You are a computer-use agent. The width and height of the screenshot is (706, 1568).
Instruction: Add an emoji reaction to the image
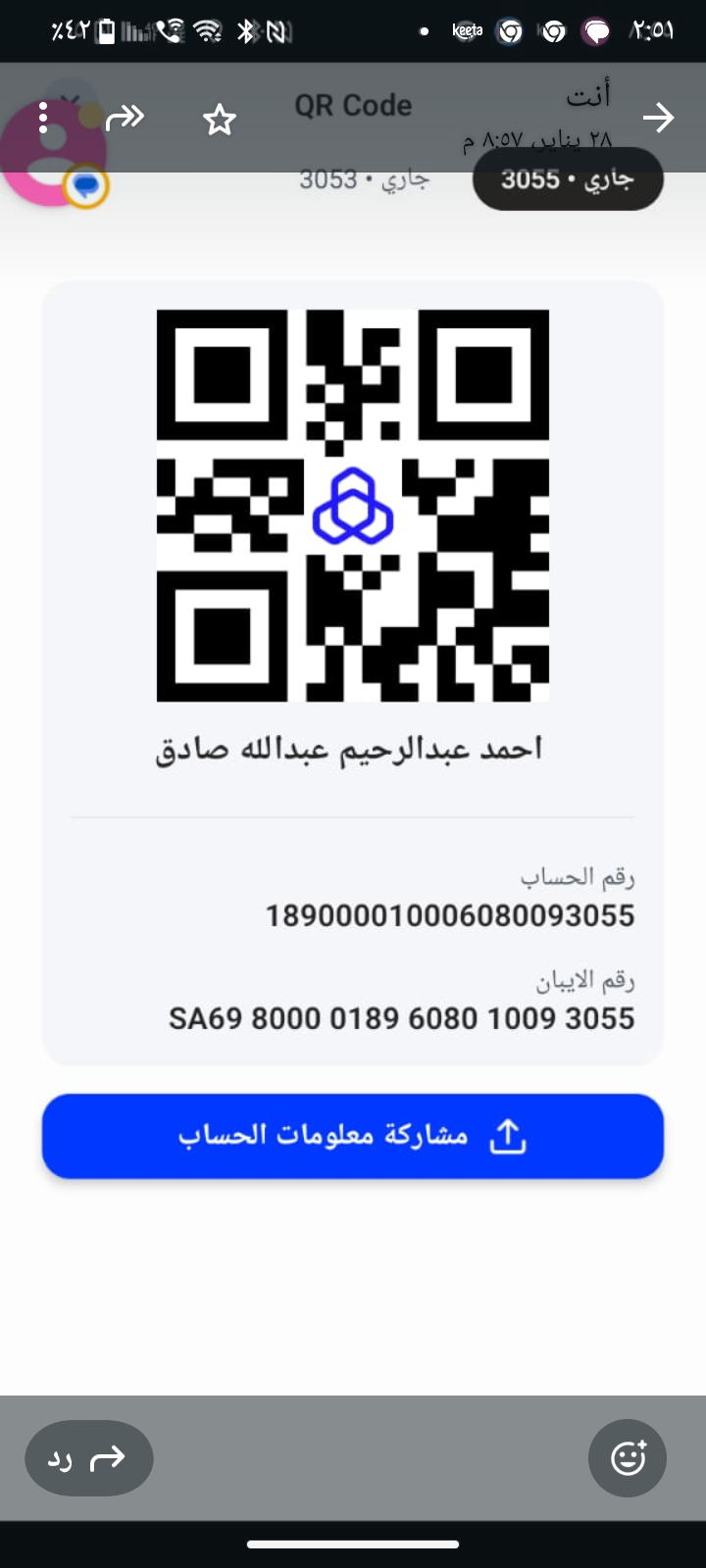[x=628, y=1458]
